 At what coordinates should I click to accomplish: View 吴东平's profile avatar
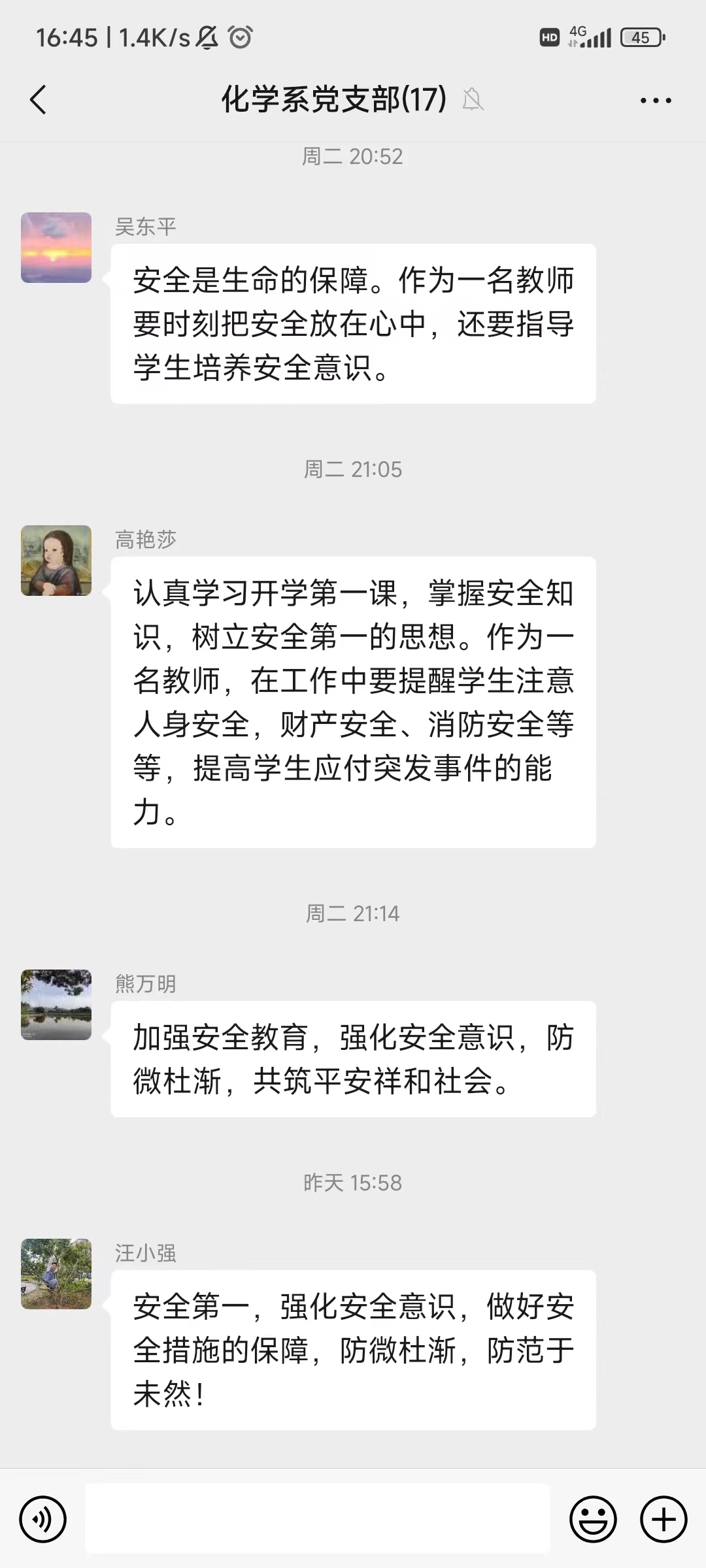(x=56, y=248)
